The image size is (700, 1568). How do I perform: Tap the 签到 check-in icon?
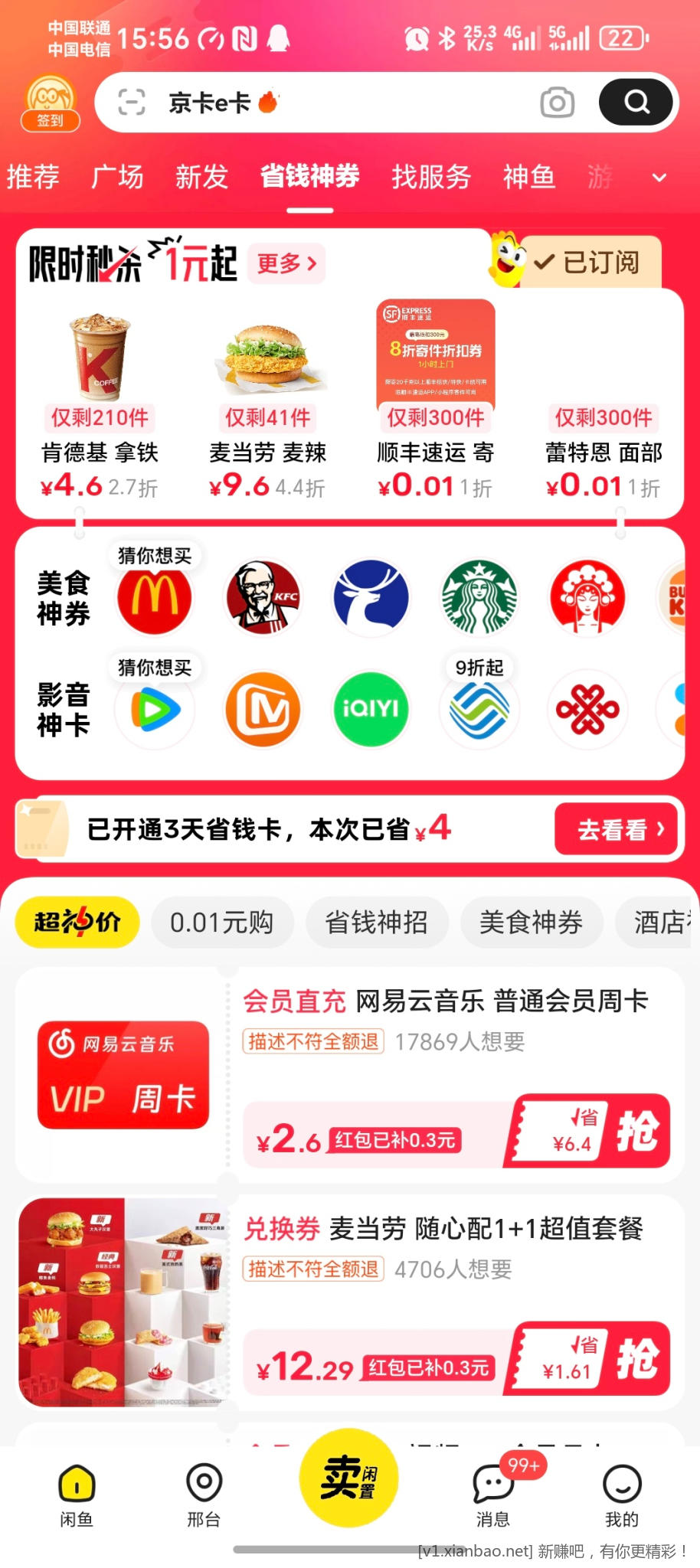tap(50, 103)
